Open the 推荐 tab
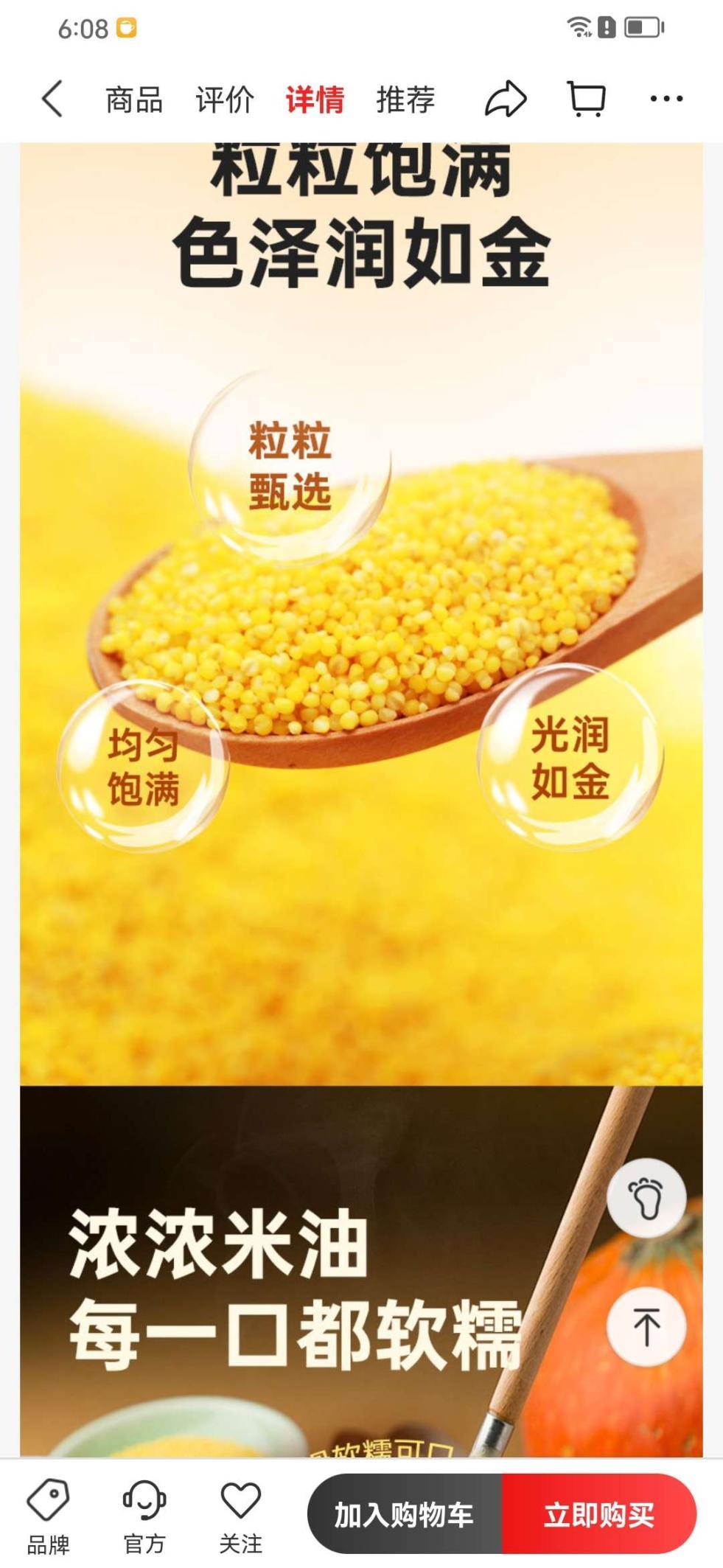Viewport: 723px width, 1568px height. [x=406, y=100]
